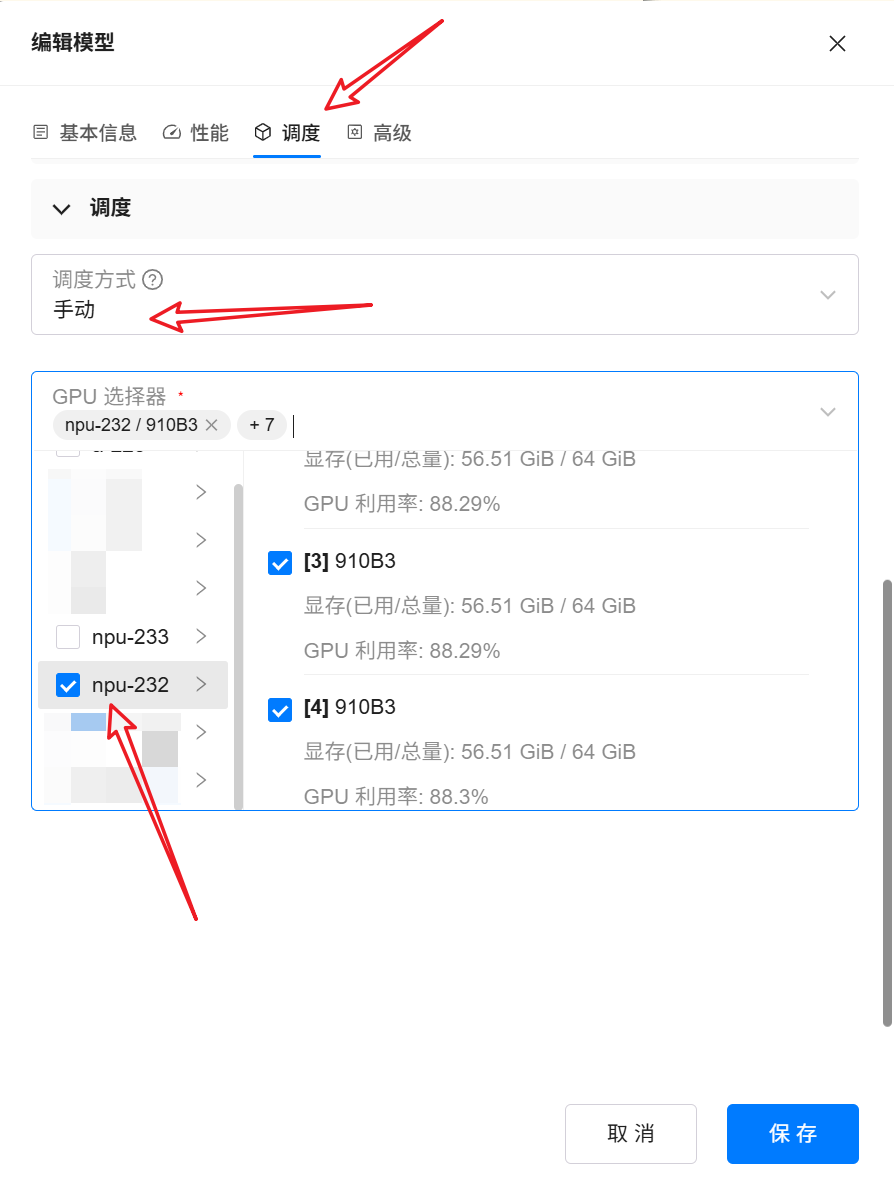Collapse the 调度 section
This screenshot has height=1198, width=894.
tap(62, 209)
